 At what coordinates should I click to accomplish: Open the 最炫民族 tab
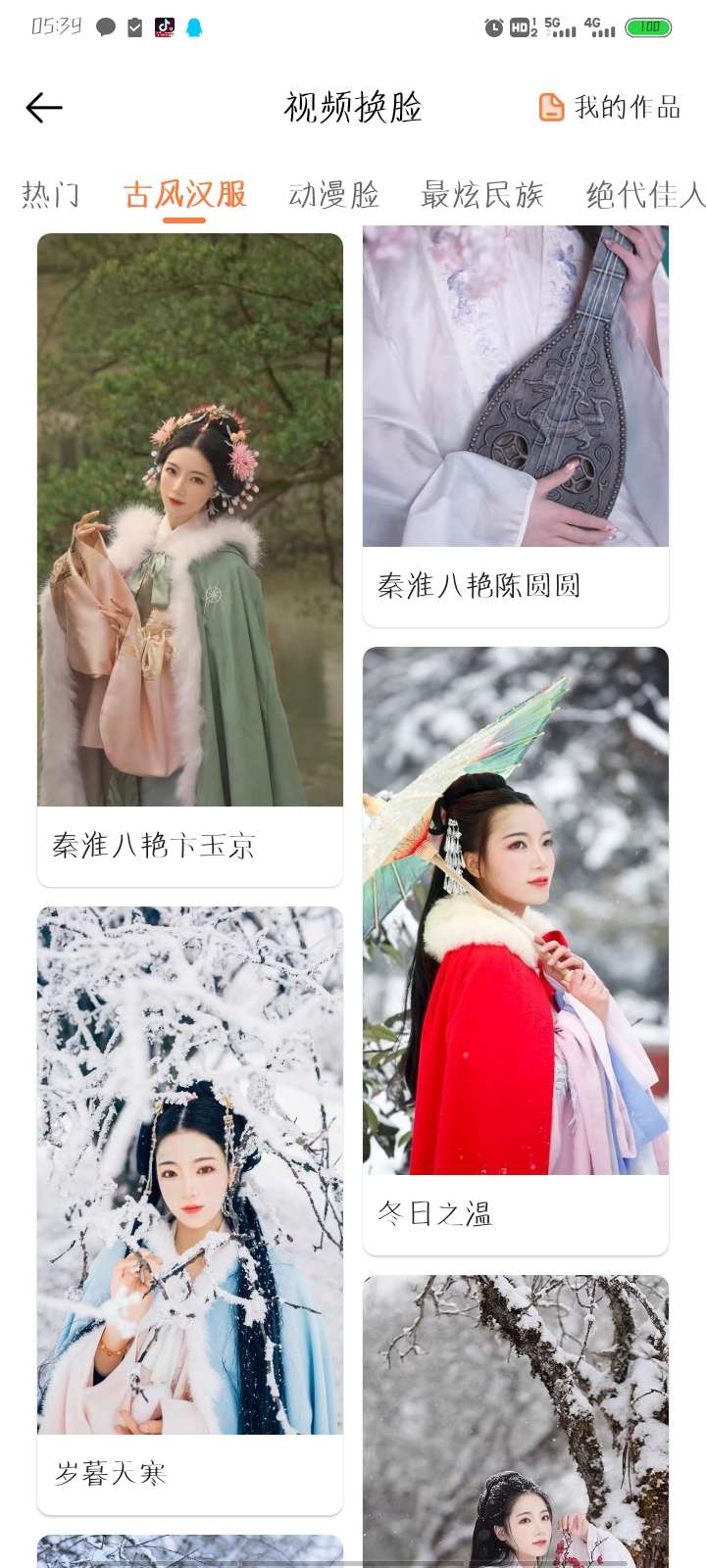481,195
